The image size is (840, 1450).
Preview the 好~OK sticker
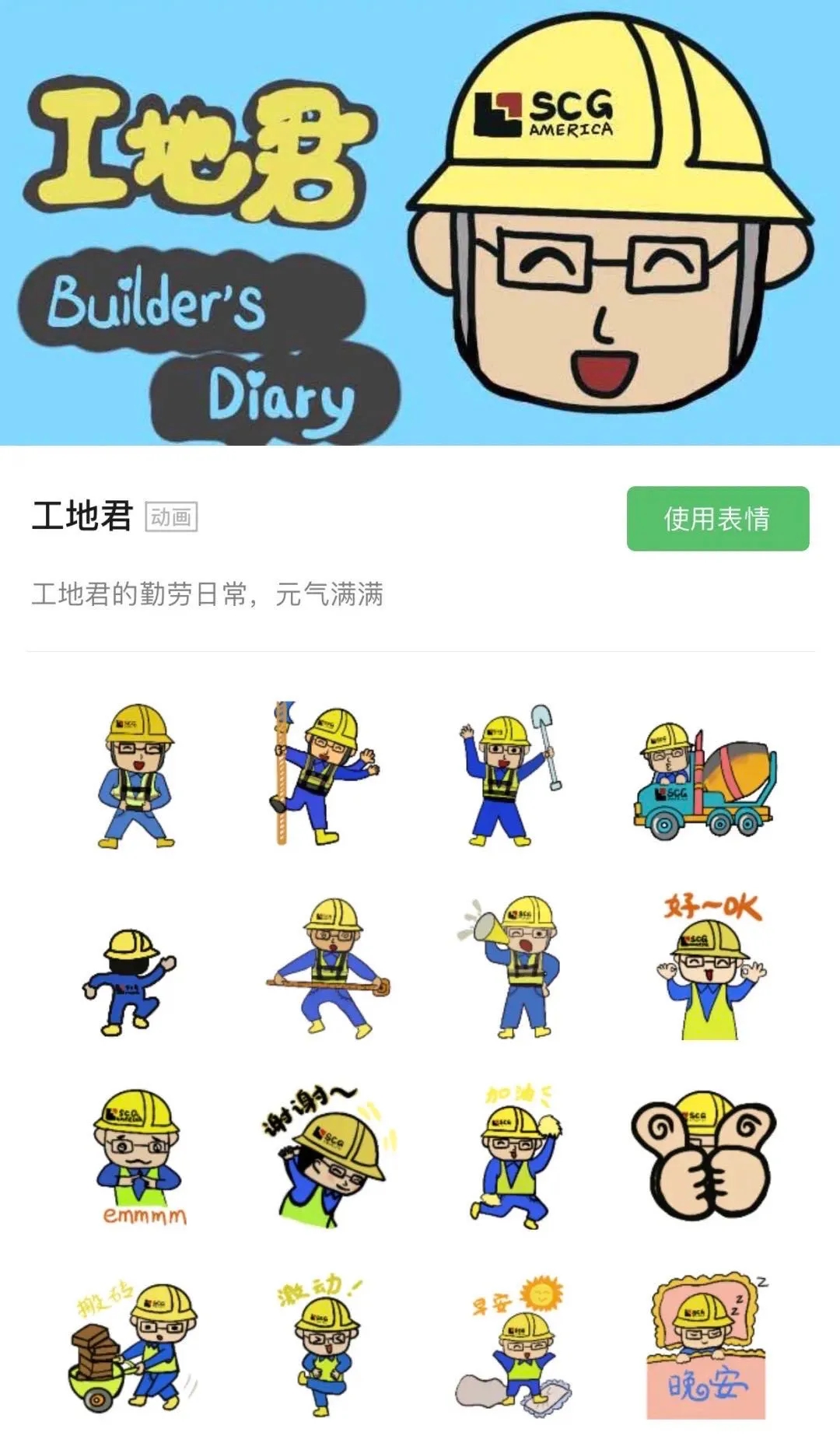tap(709, 968)
